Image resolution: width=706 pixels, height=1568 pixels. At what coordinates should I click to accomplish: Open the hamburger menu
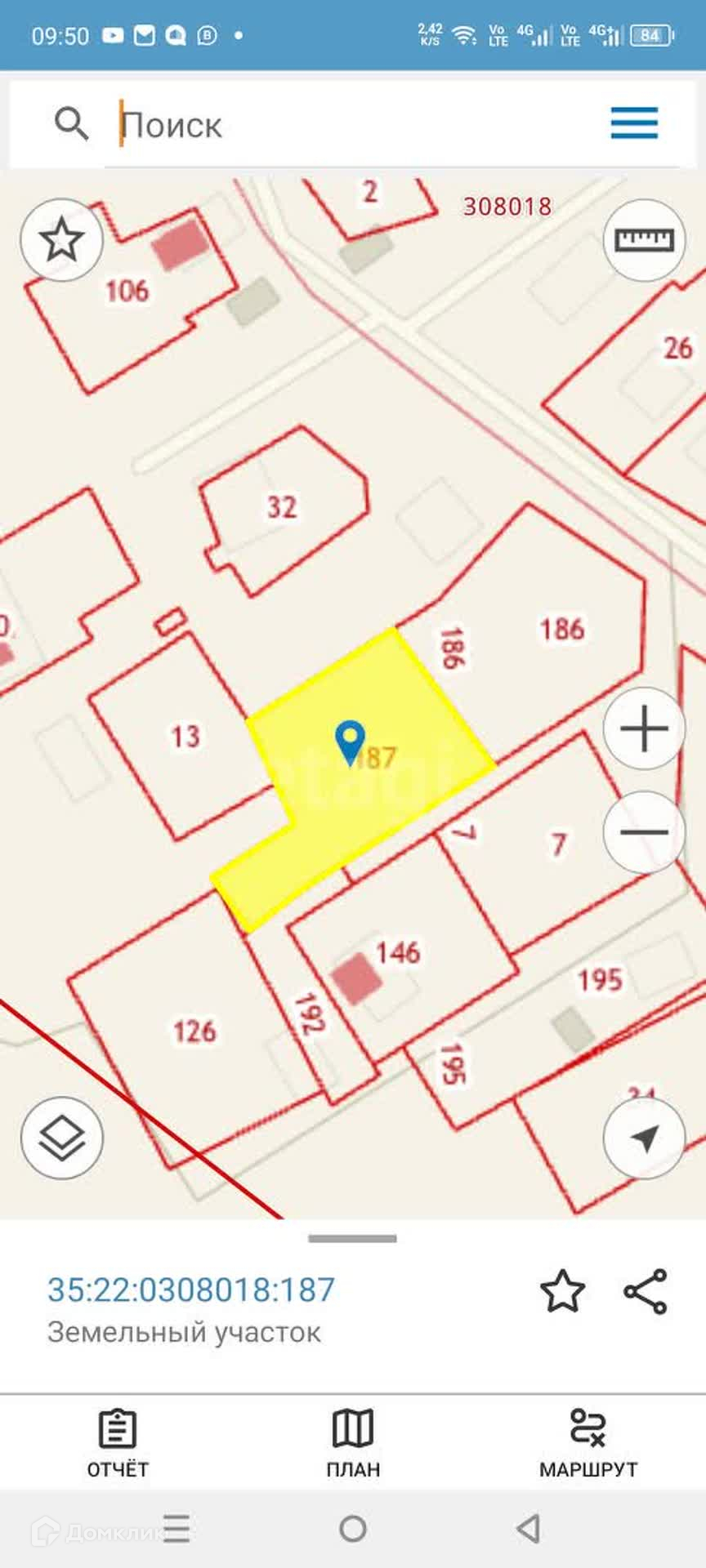point(634,123)
